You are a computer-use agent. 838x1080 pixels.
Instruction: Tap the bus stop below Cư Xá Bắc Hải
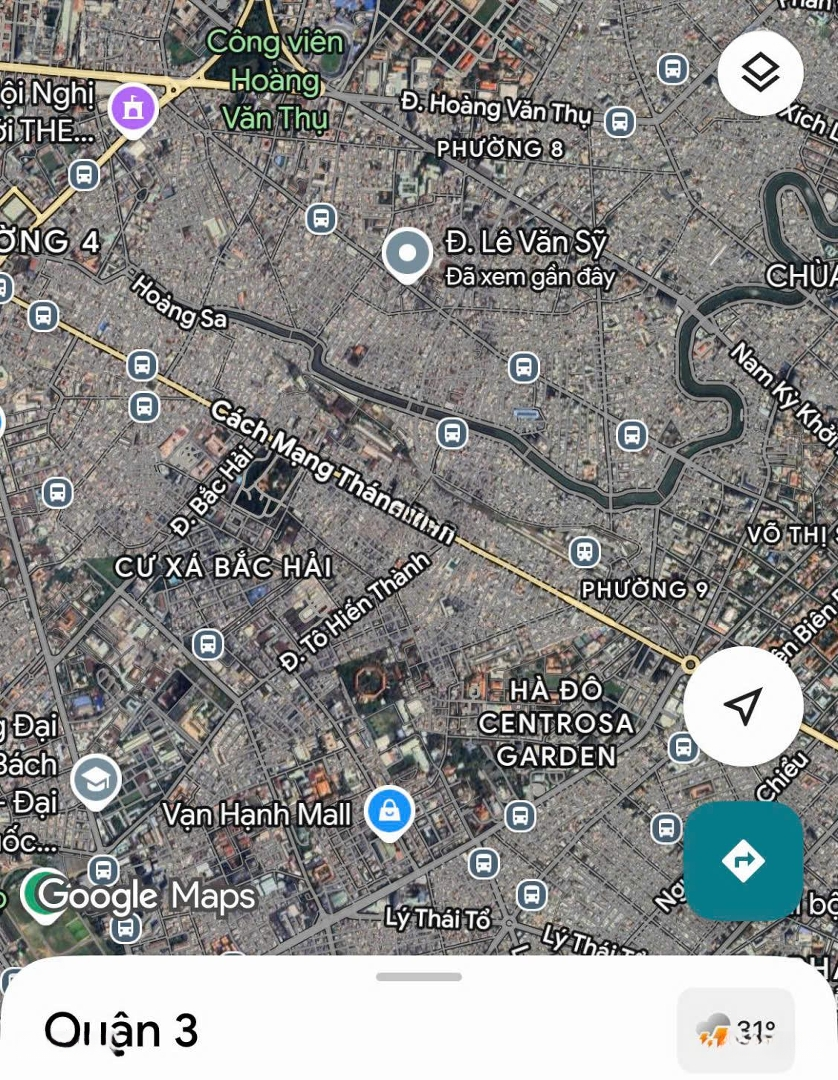[208, 644]
